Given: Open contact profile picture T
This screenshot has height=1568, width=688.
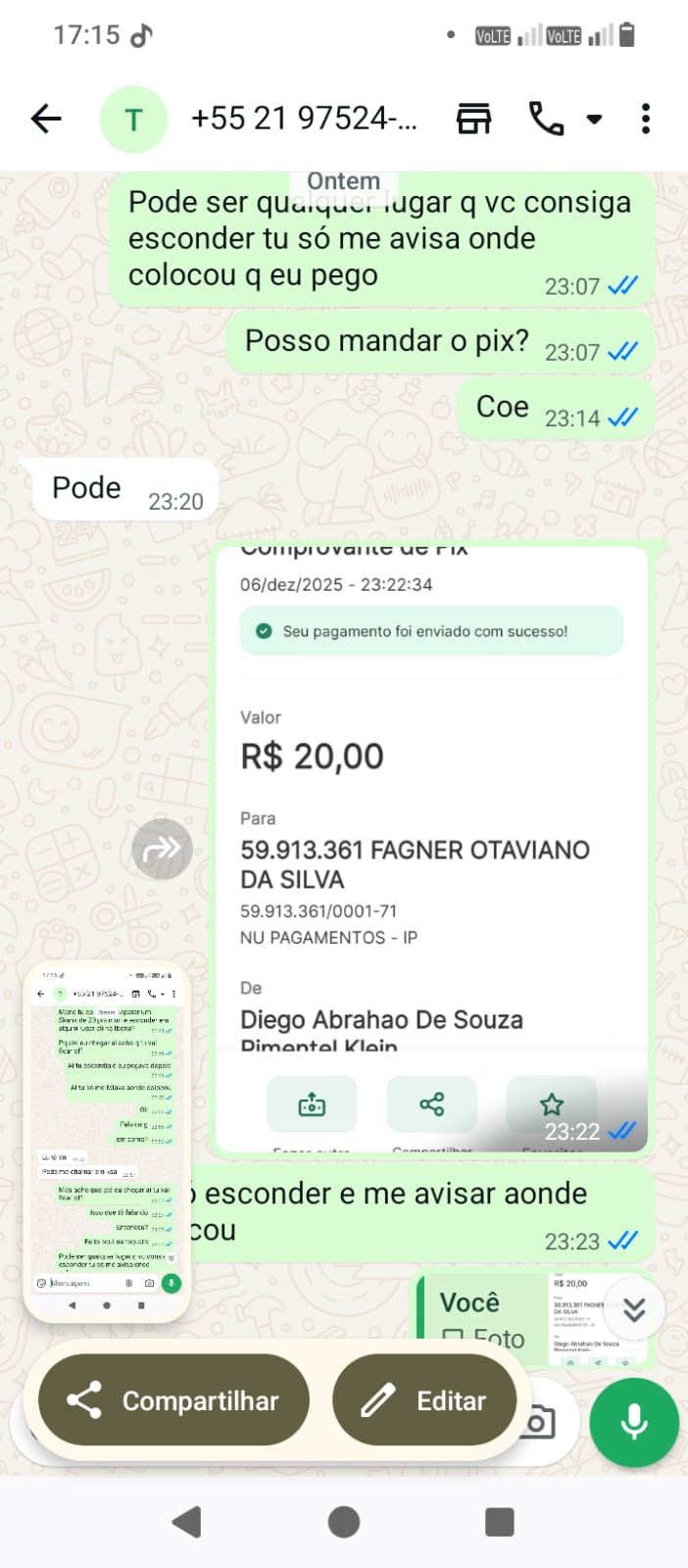Looking at the screenshot, I should tap(133, 120).
